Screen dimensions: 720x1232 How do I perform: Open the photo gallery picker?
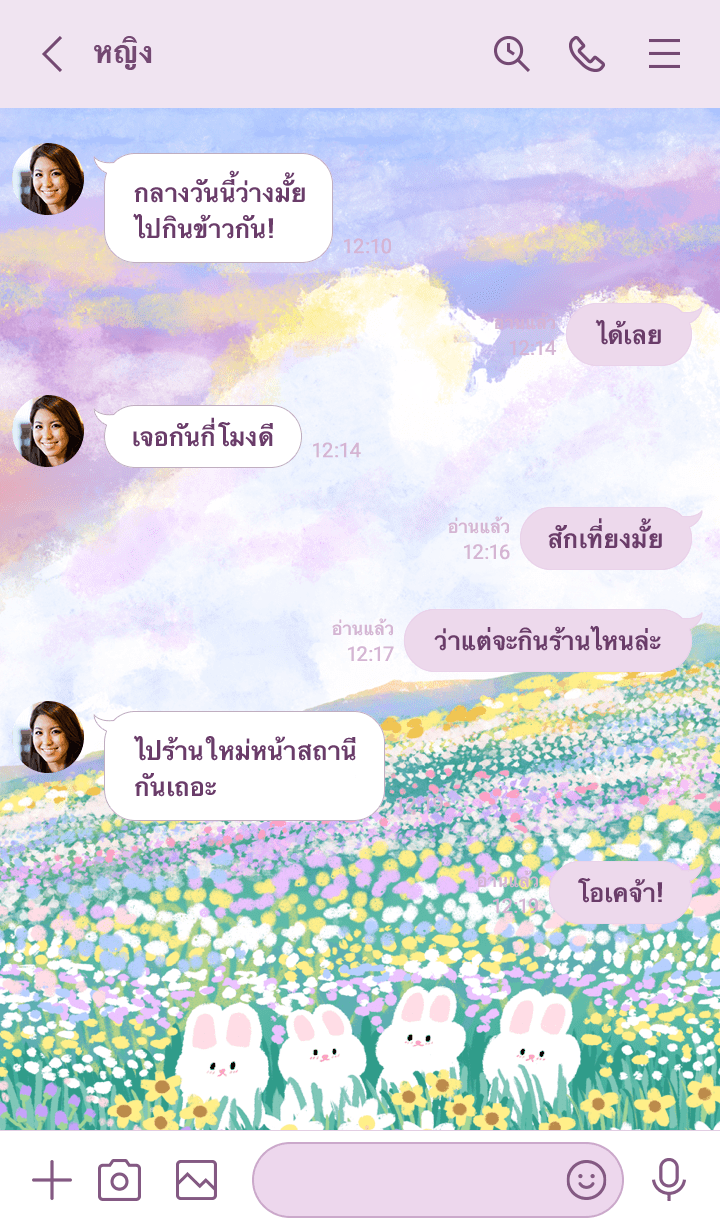pyautogui.click(x=196, y=1181)
